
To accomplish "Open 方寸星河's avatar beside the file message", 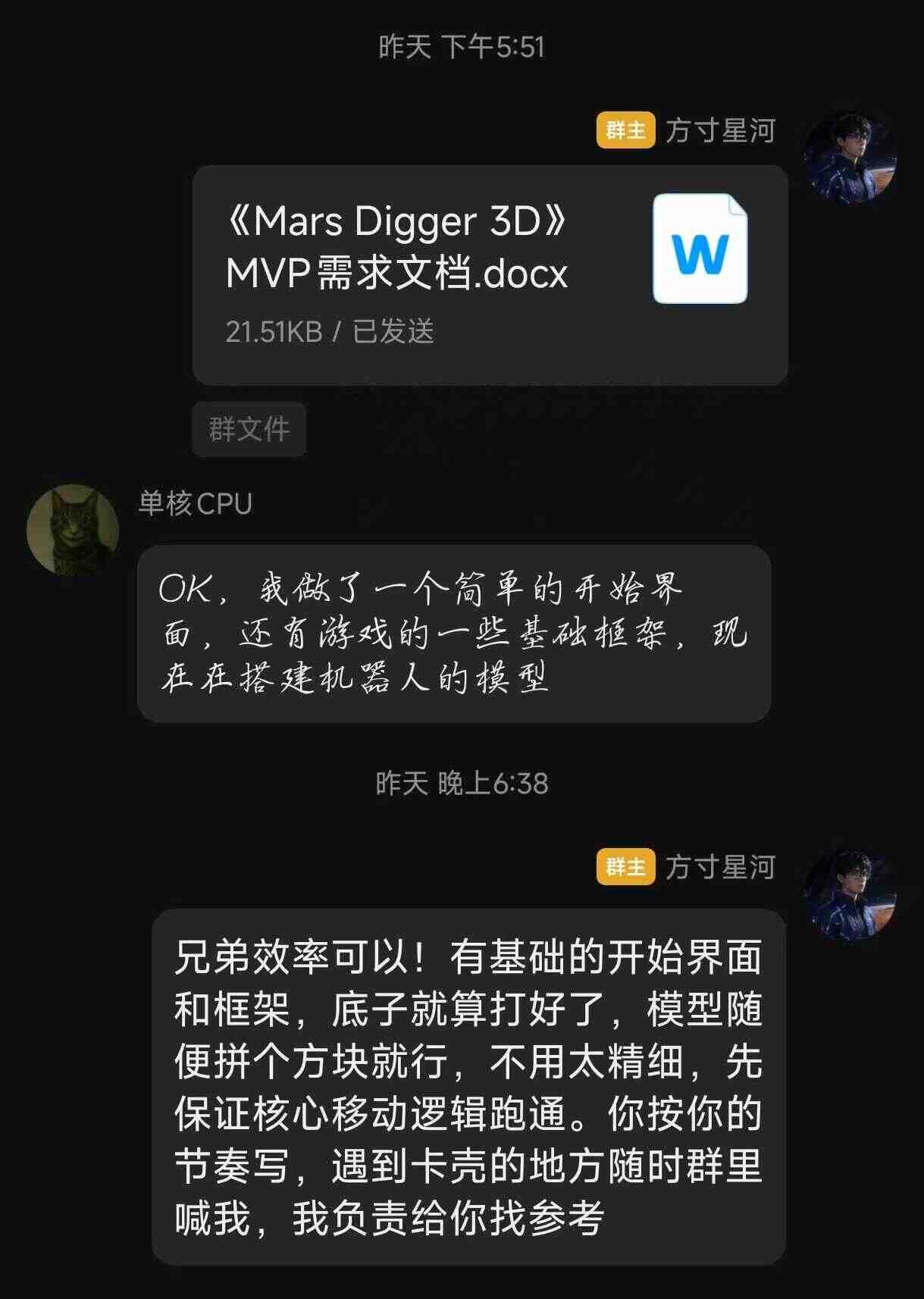I will pos(850,158).
